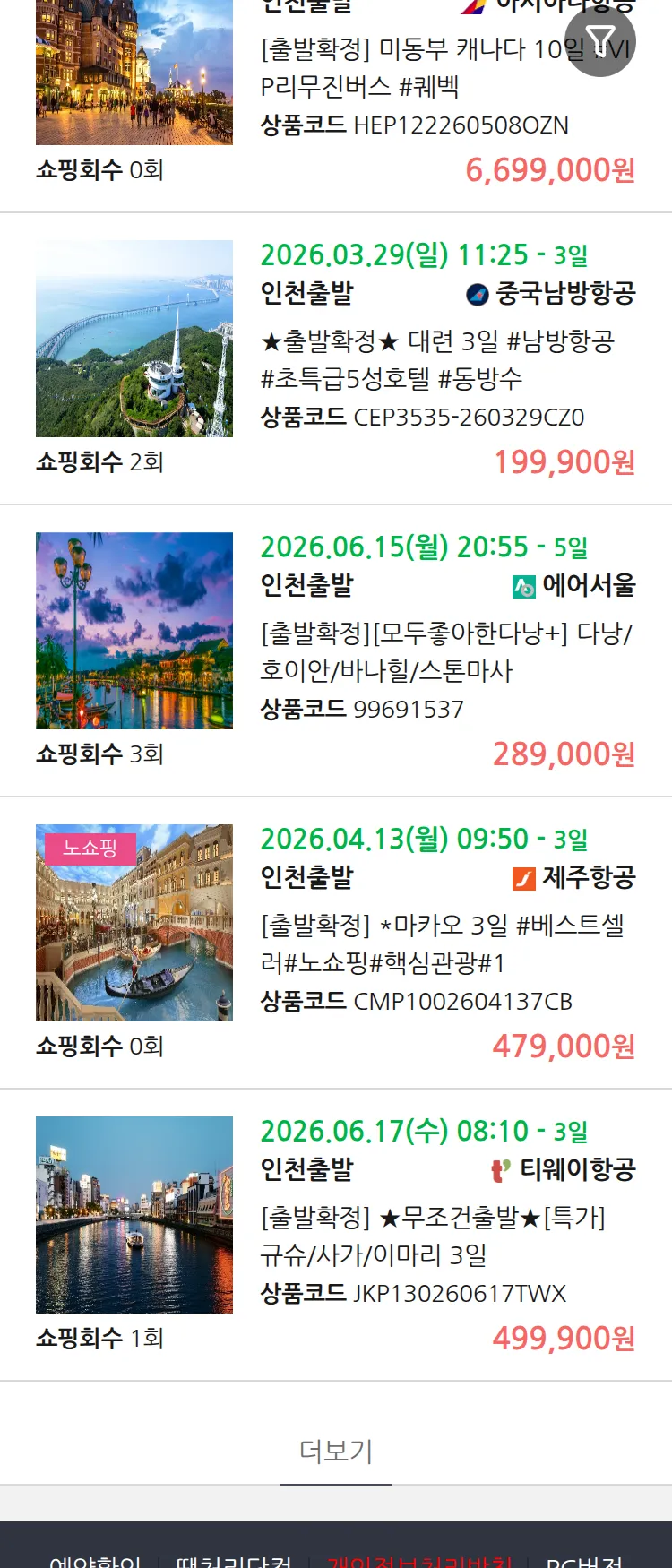Screen dimensions: 672x1568
Task: Open the filter options
Action: 599,41
